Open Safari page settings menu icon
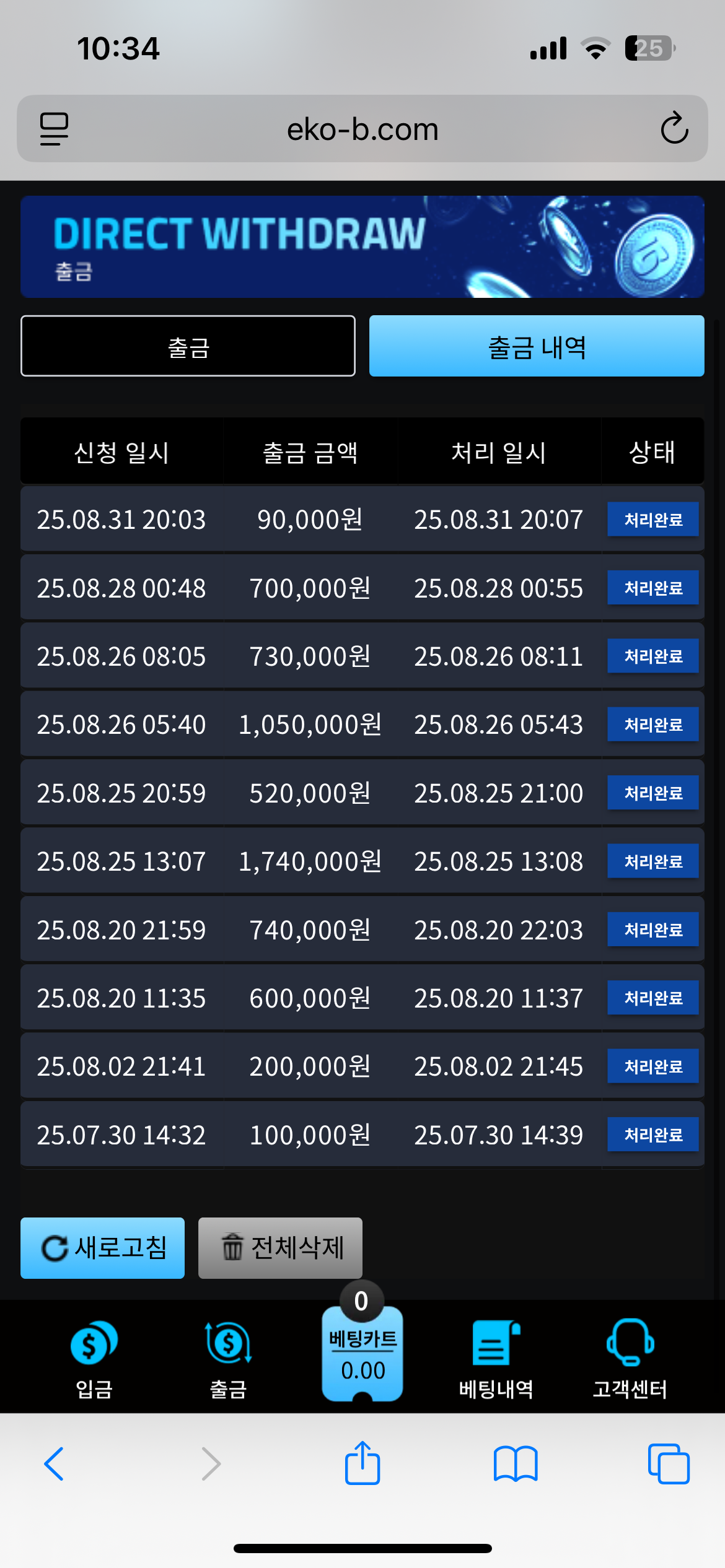The height and width of the screenshot is (1568, 725). 54,129
